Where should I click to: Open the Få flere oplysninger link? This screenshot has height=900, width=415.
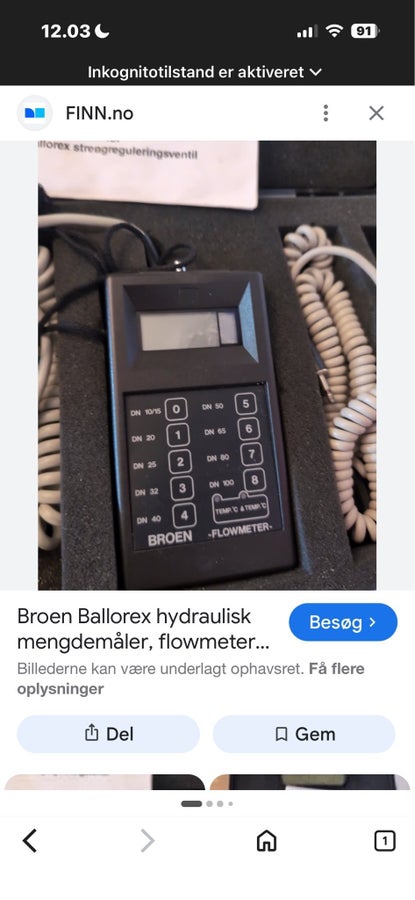click(x=191, y=678)
